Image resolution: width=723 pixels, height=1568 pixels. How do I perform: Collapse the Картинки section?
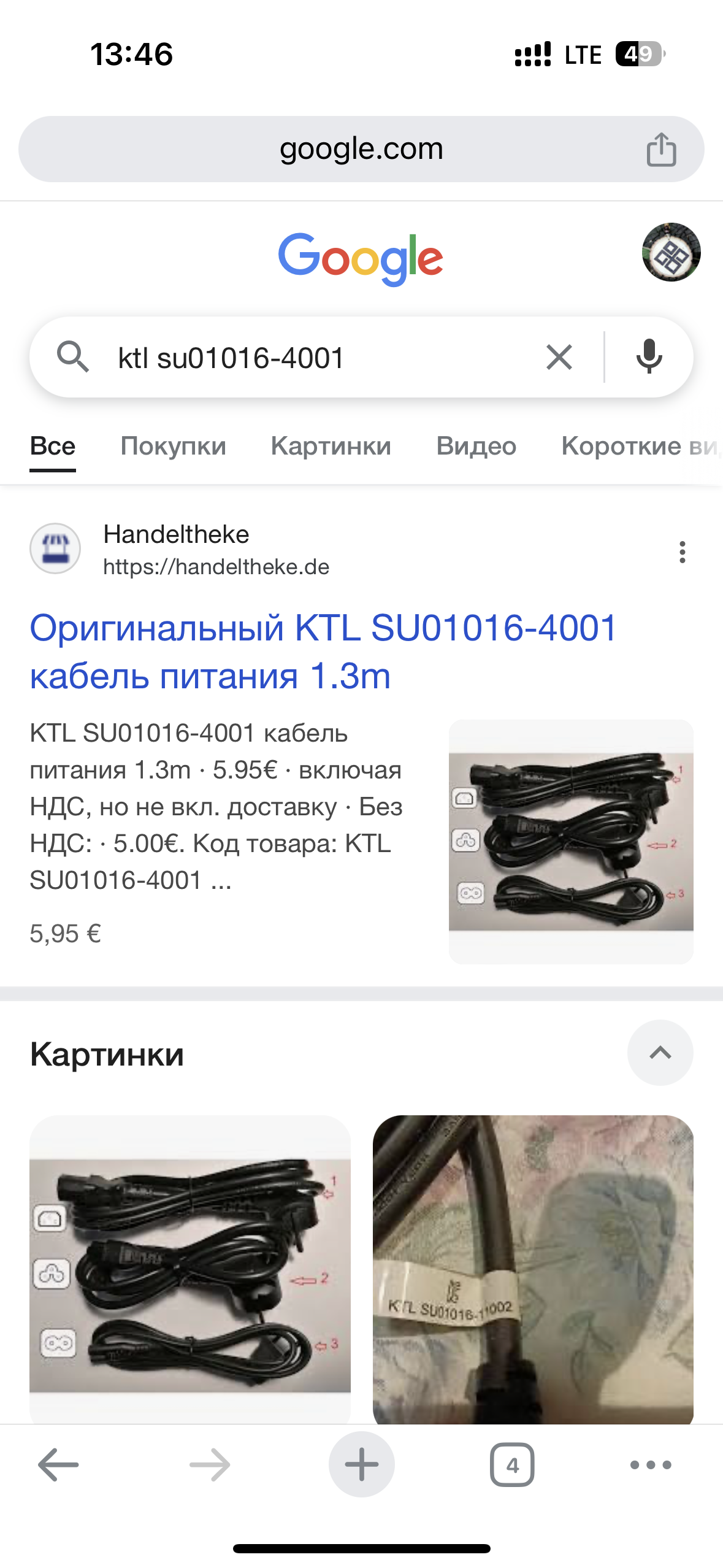point(660,1053)
